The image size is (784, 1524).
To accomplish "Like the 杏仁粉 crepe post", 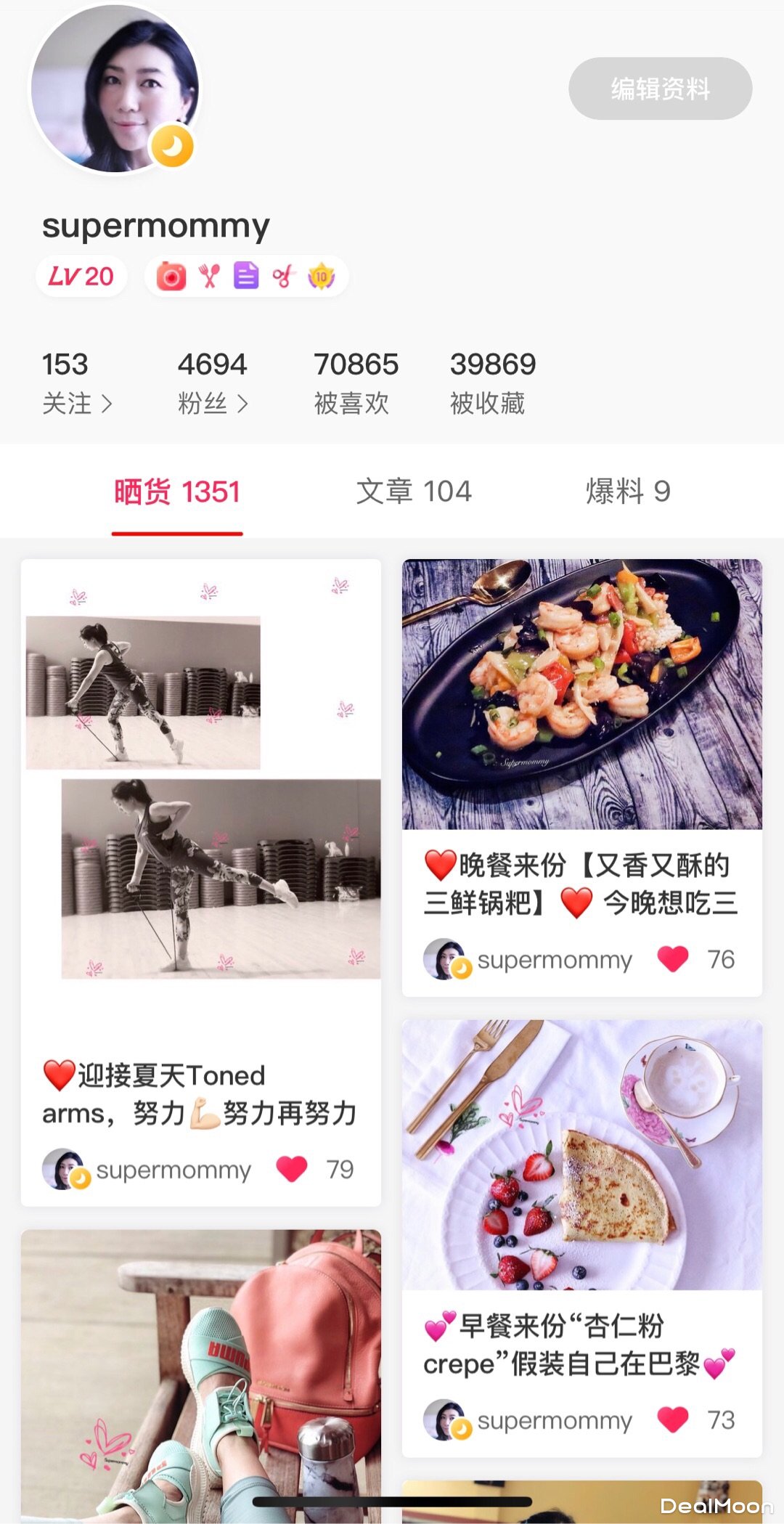I will (673, 1419).
